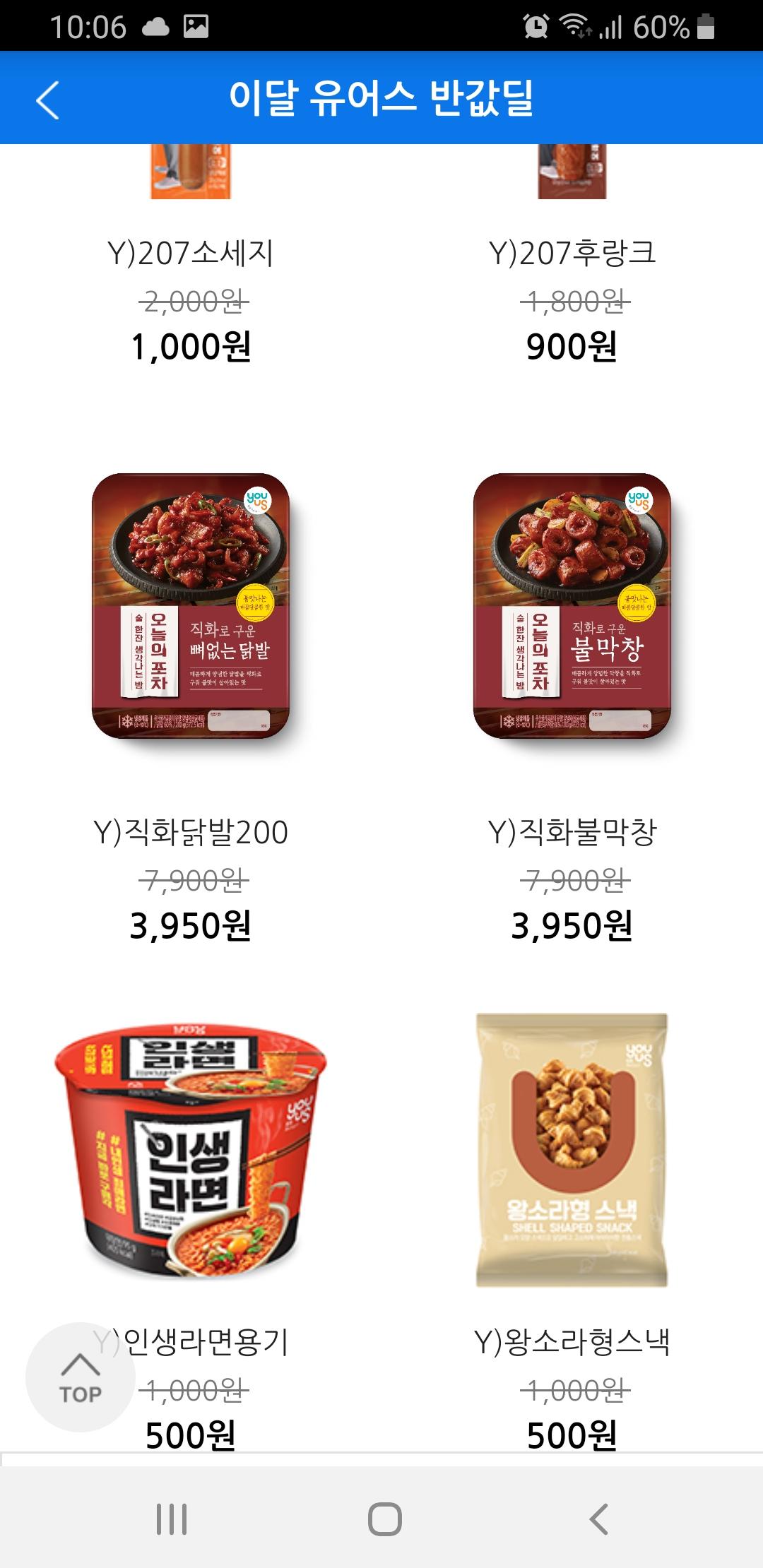View the Y)직화불막창 product card
The height and width of the screenshot is (1568, 763).
coord(572,606)
